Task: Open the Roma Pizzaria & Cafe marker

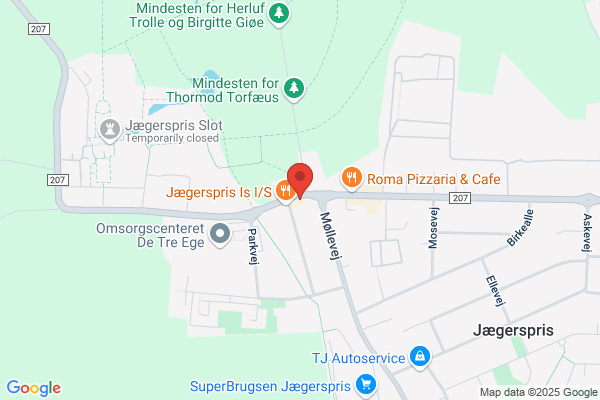Action: pos(352,178)
